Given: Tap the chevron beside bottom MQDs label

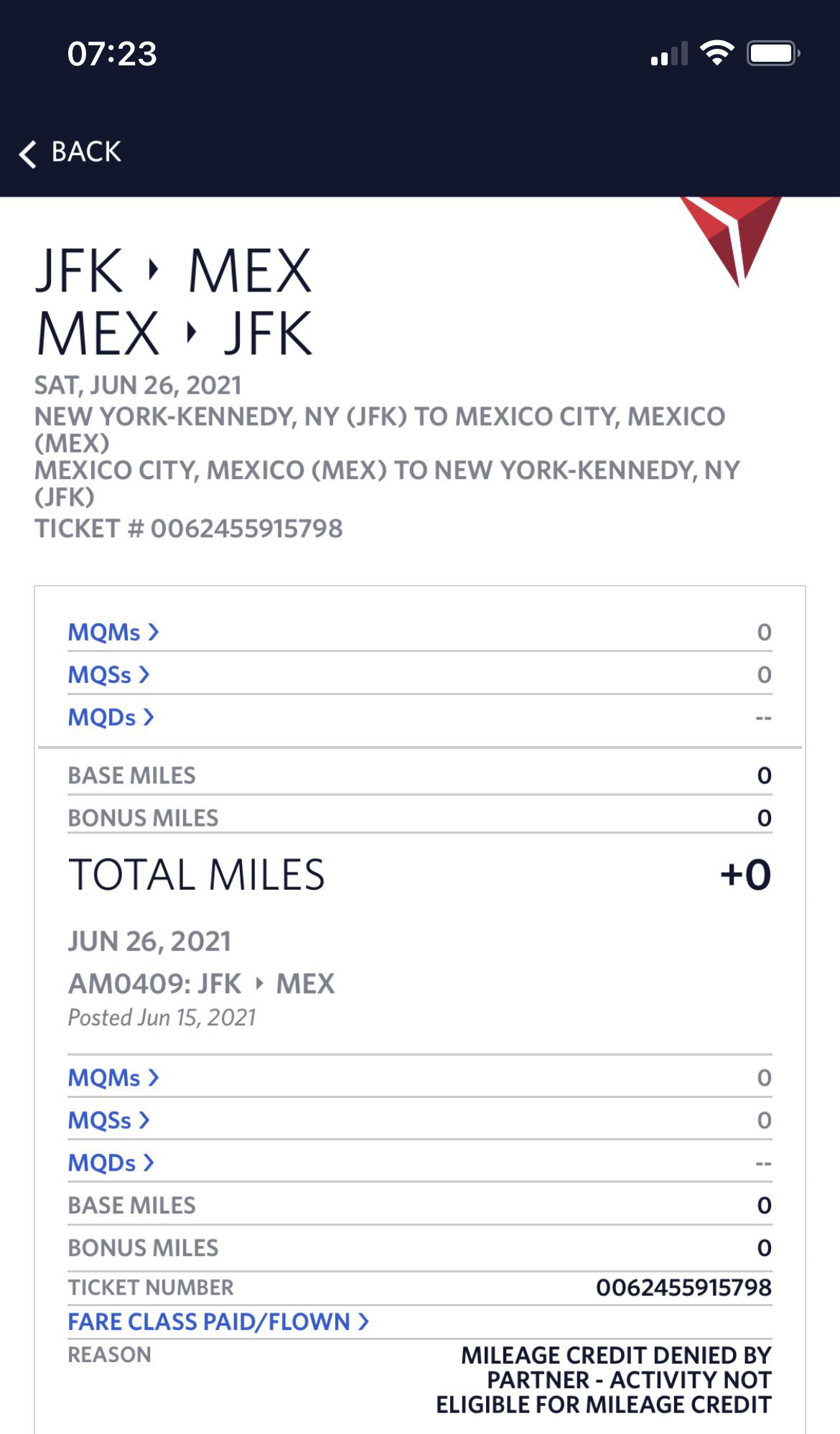Looking at the screenshot, I should click(149, 1163).
